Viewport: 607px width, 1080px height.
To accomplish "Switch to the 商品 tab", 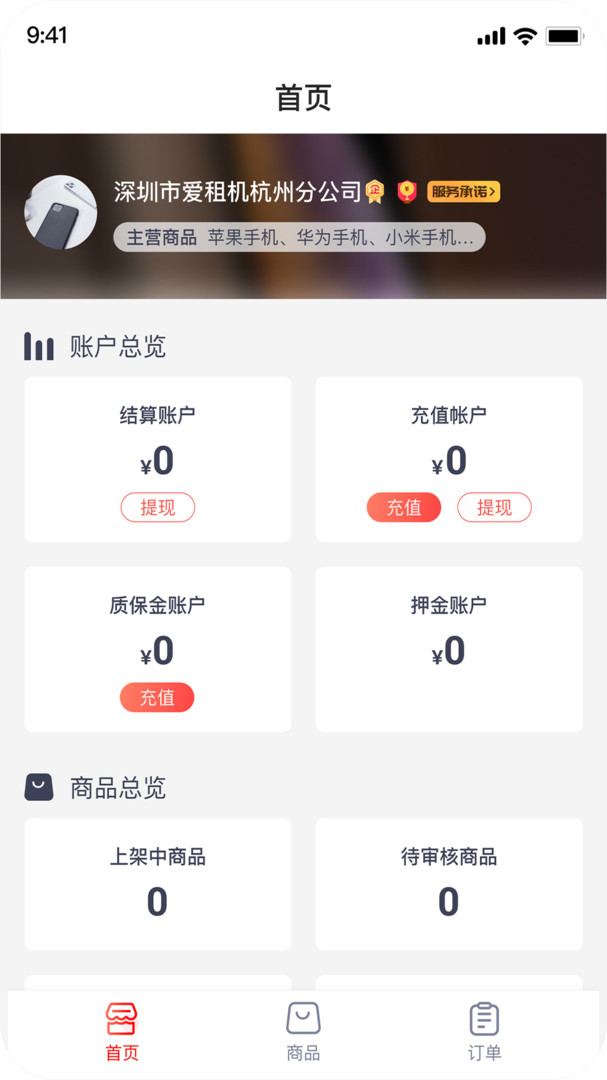I will point(303,1032).
